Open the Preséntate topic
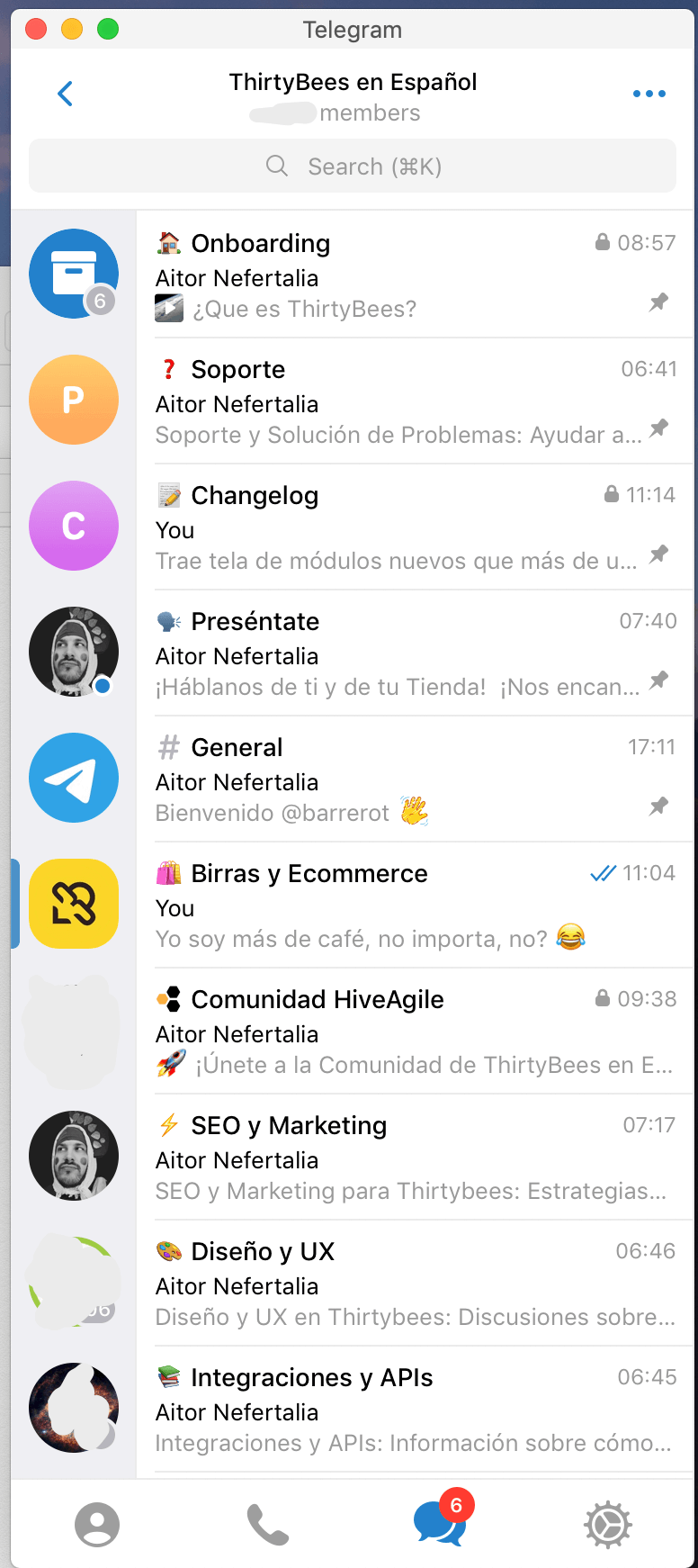This screenshot has height=1568, width=698. pos(415,653)
